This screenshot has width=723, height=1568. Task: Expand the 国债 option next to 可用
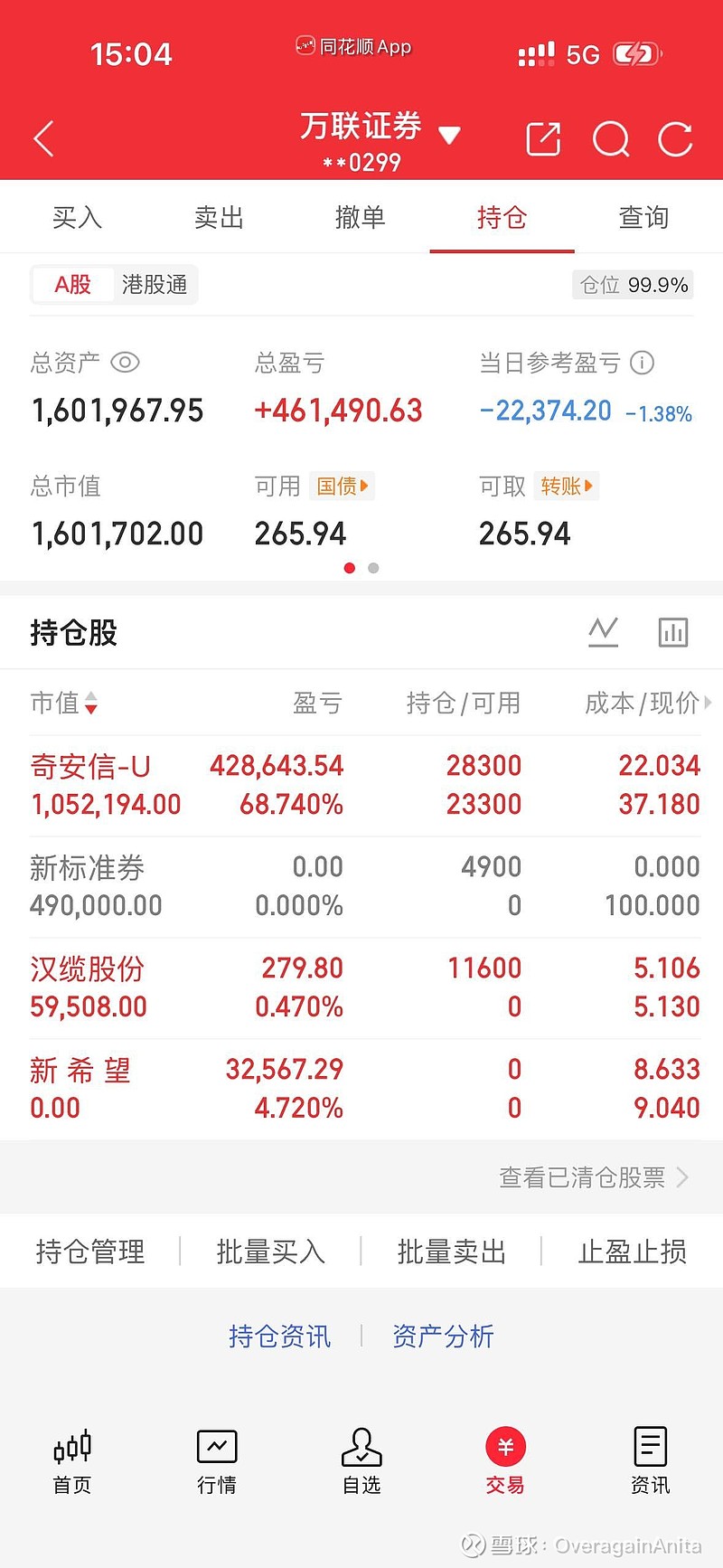(x=342, y=486)
